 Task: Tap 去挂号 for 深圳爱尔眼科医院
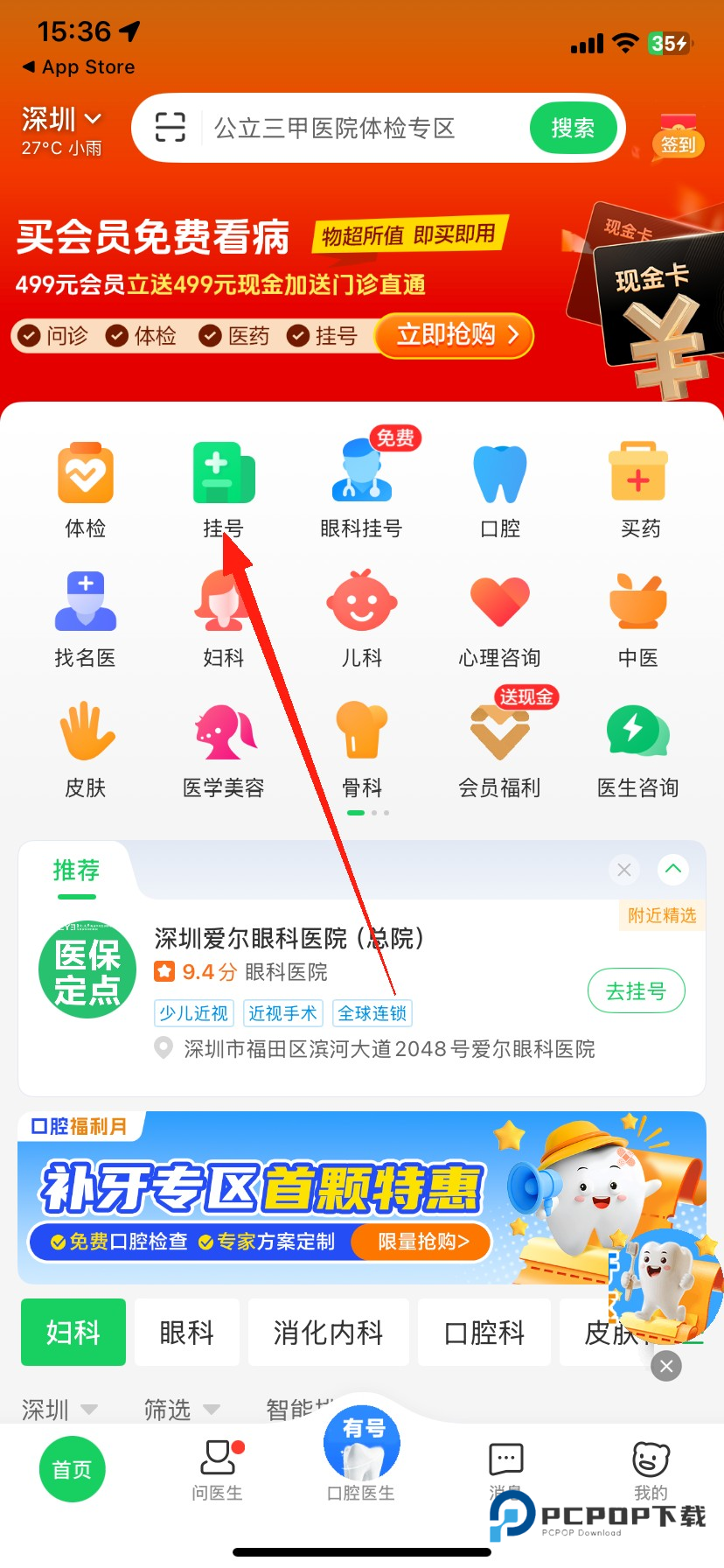click(x=636, y=991)
